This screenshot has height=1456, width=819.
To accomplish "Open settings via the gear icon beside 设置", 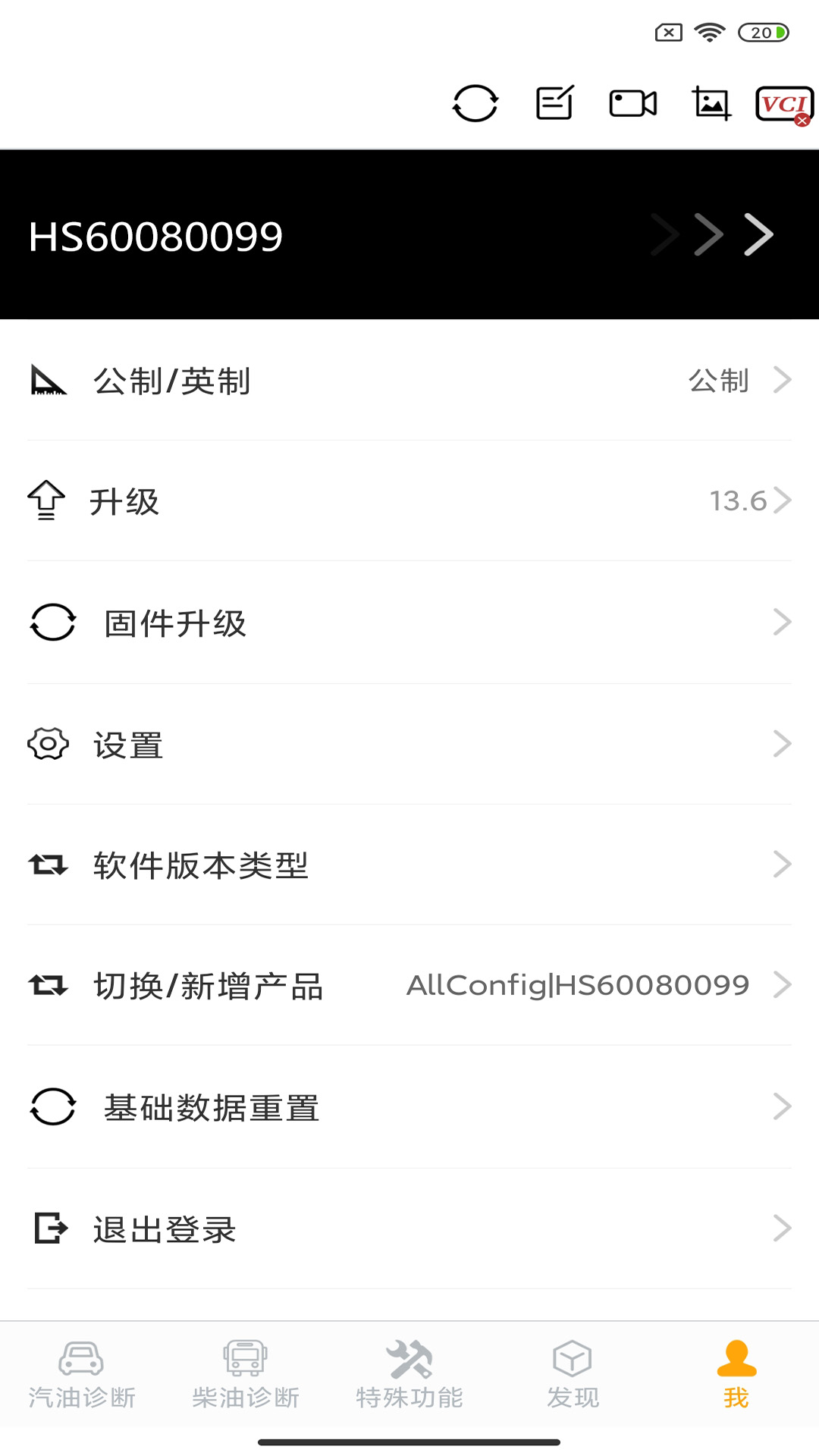I will [x=48, y=744].
